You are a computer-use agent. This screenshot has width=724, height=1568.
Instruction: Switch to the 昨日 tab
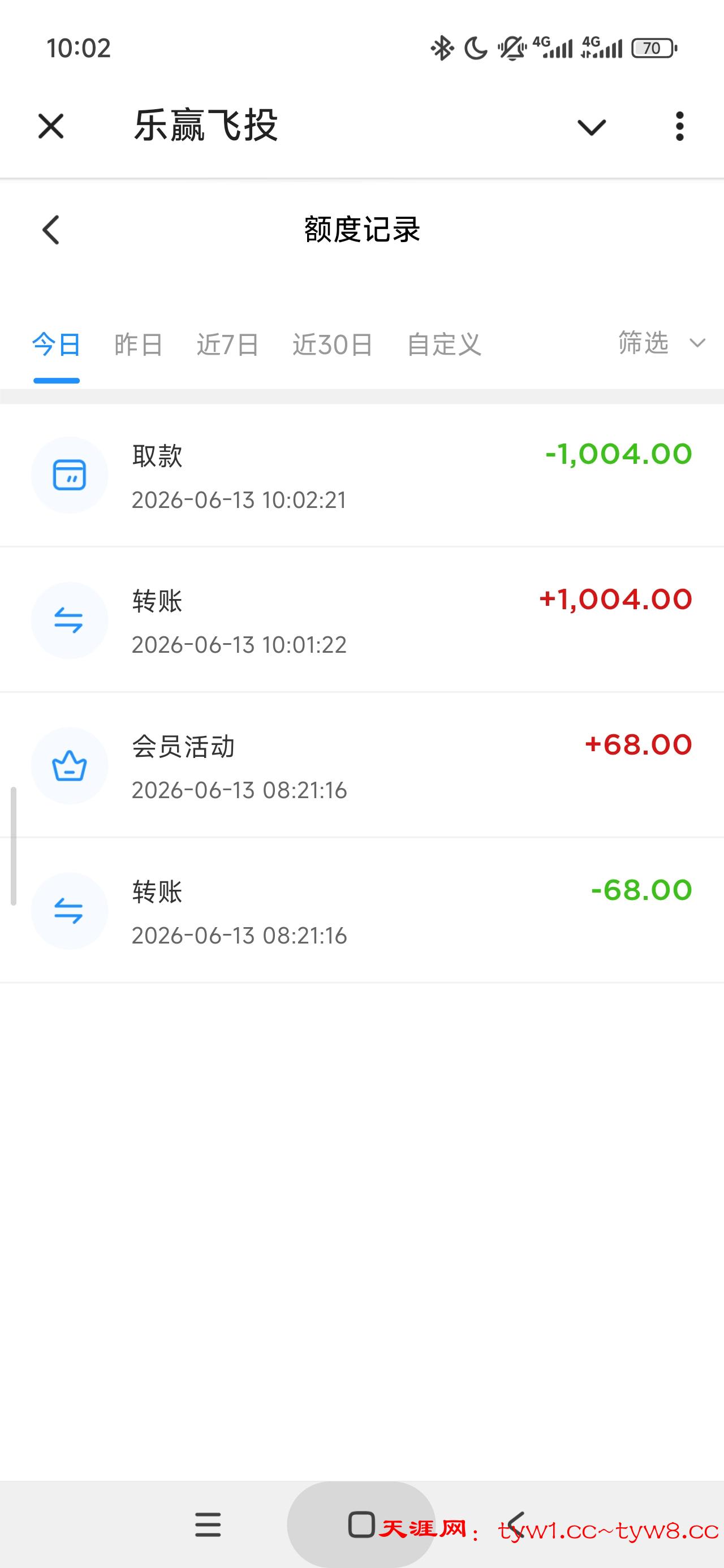(139, 345)
